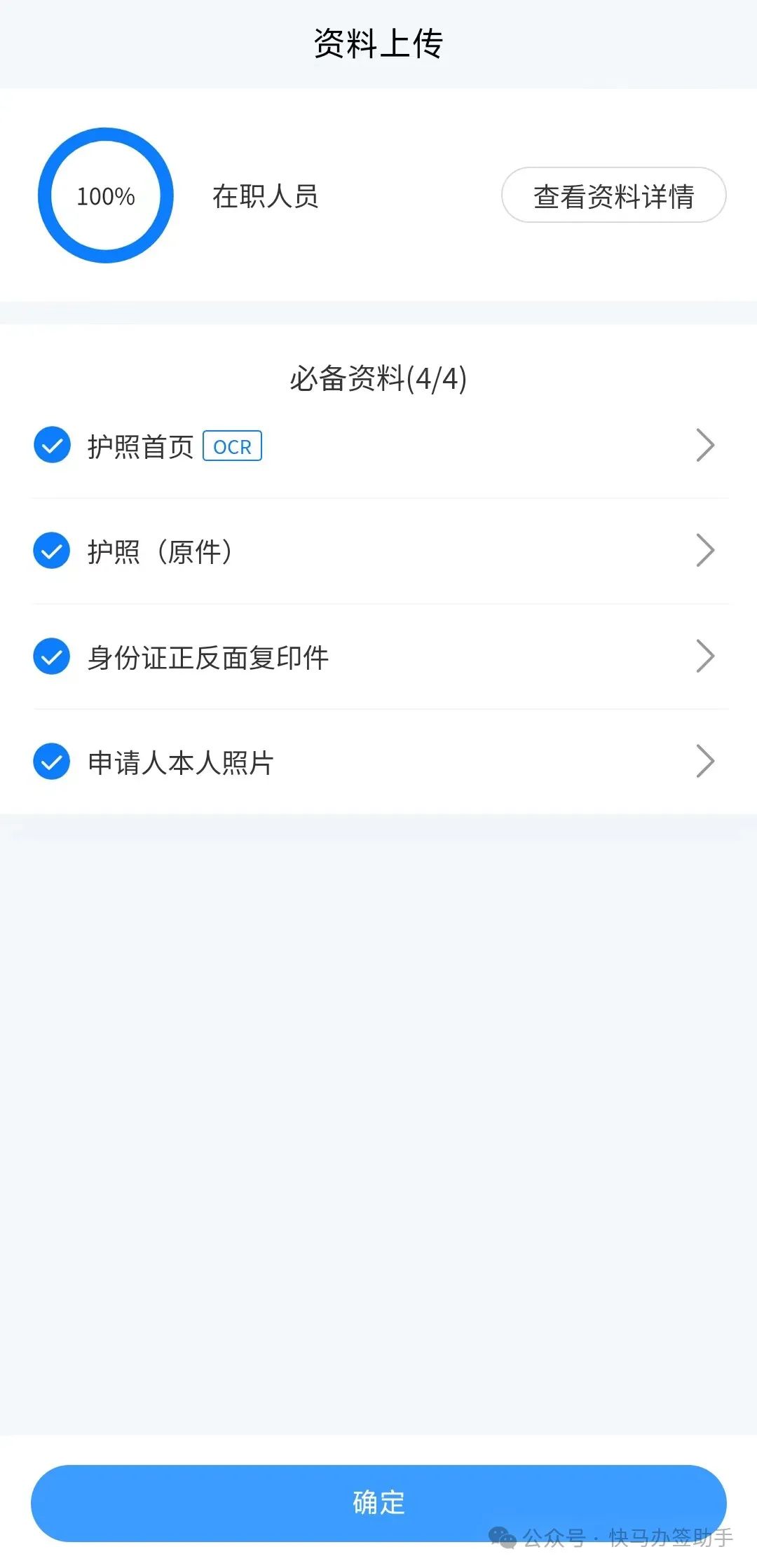
Task: Tap the 查看资料详情 button
Action: pos(613,195)
